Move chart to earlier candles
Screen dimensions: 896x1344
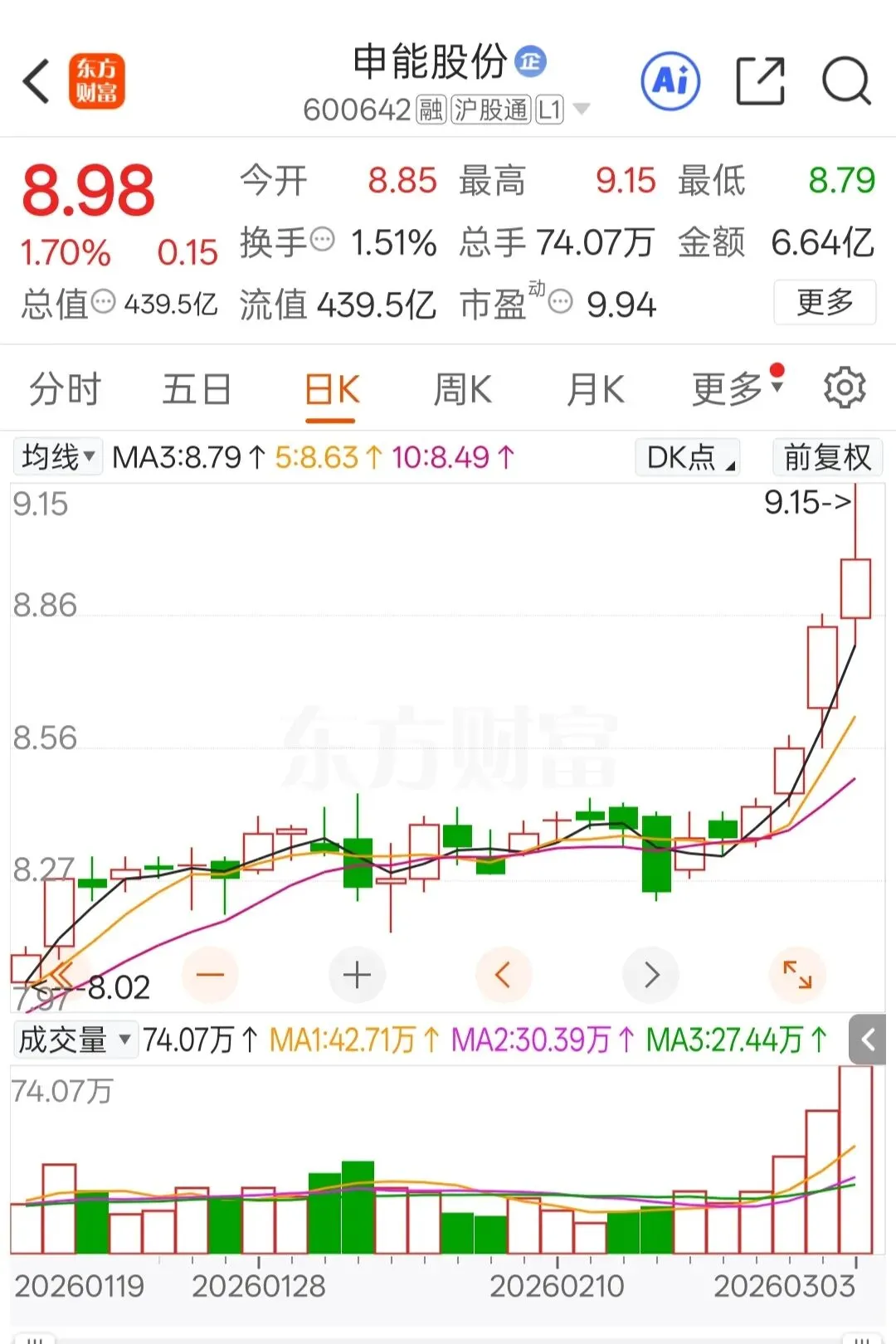coord(503,975)
